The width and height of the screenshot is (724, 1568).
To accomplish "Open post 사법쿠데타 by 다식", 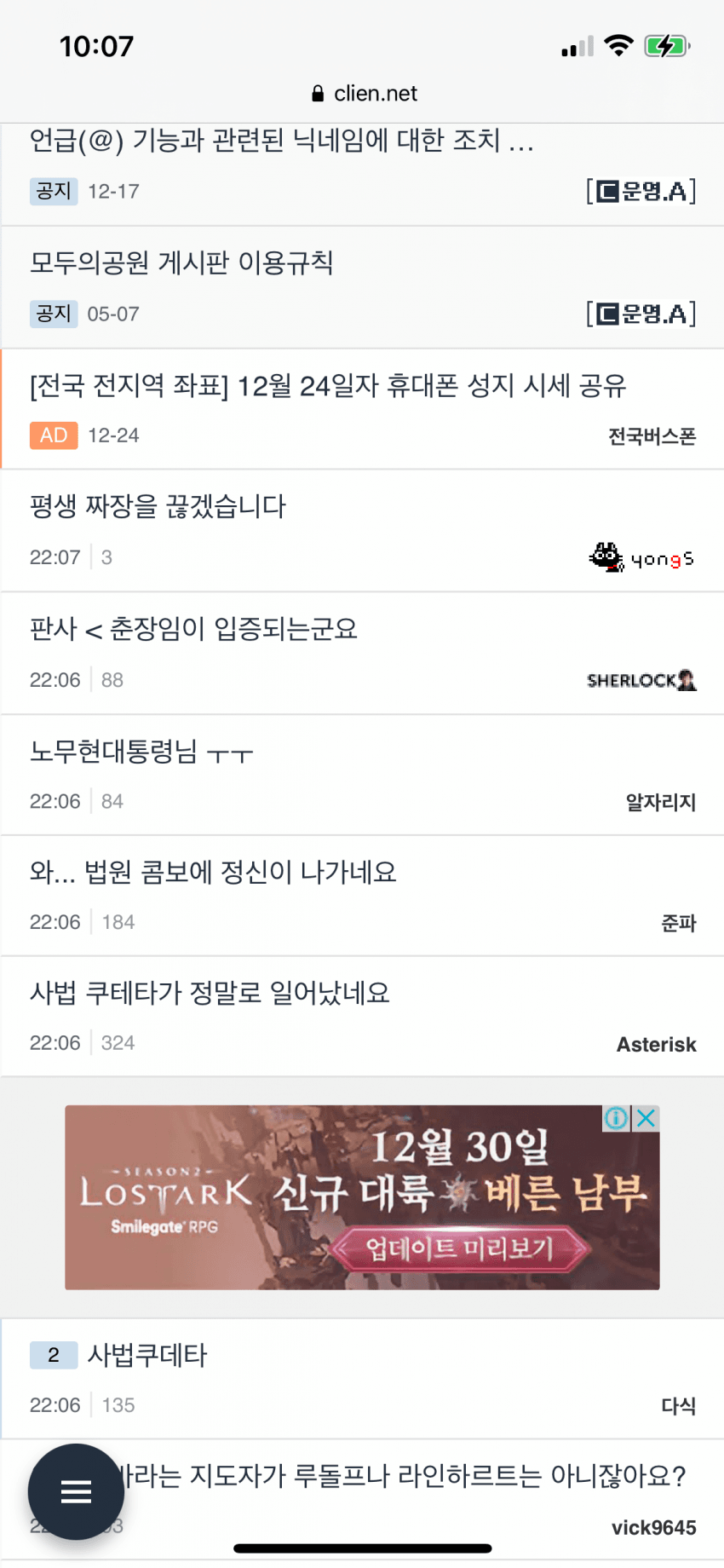I will [147, 1356].
